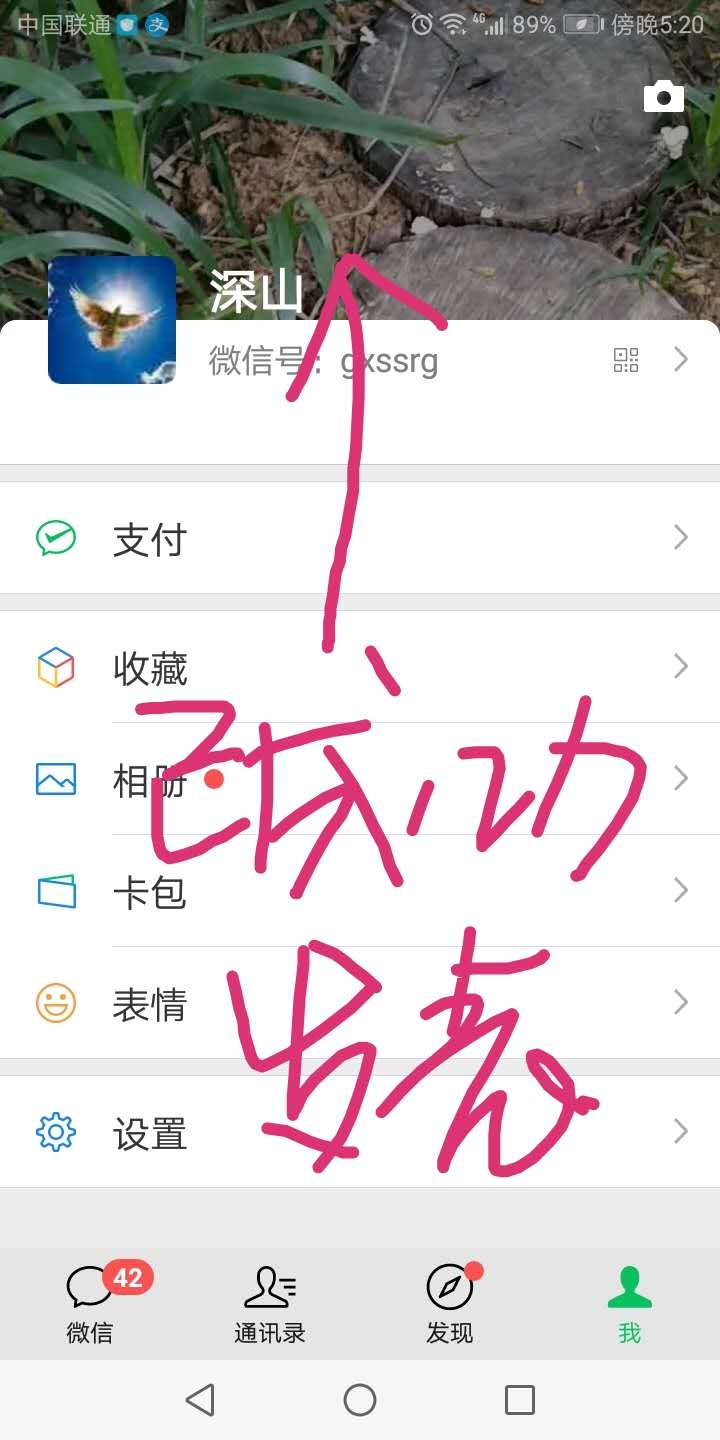Screen dimensions: 720x1440
Task: Show my personal QR code
Action: [x=626, y=360]
